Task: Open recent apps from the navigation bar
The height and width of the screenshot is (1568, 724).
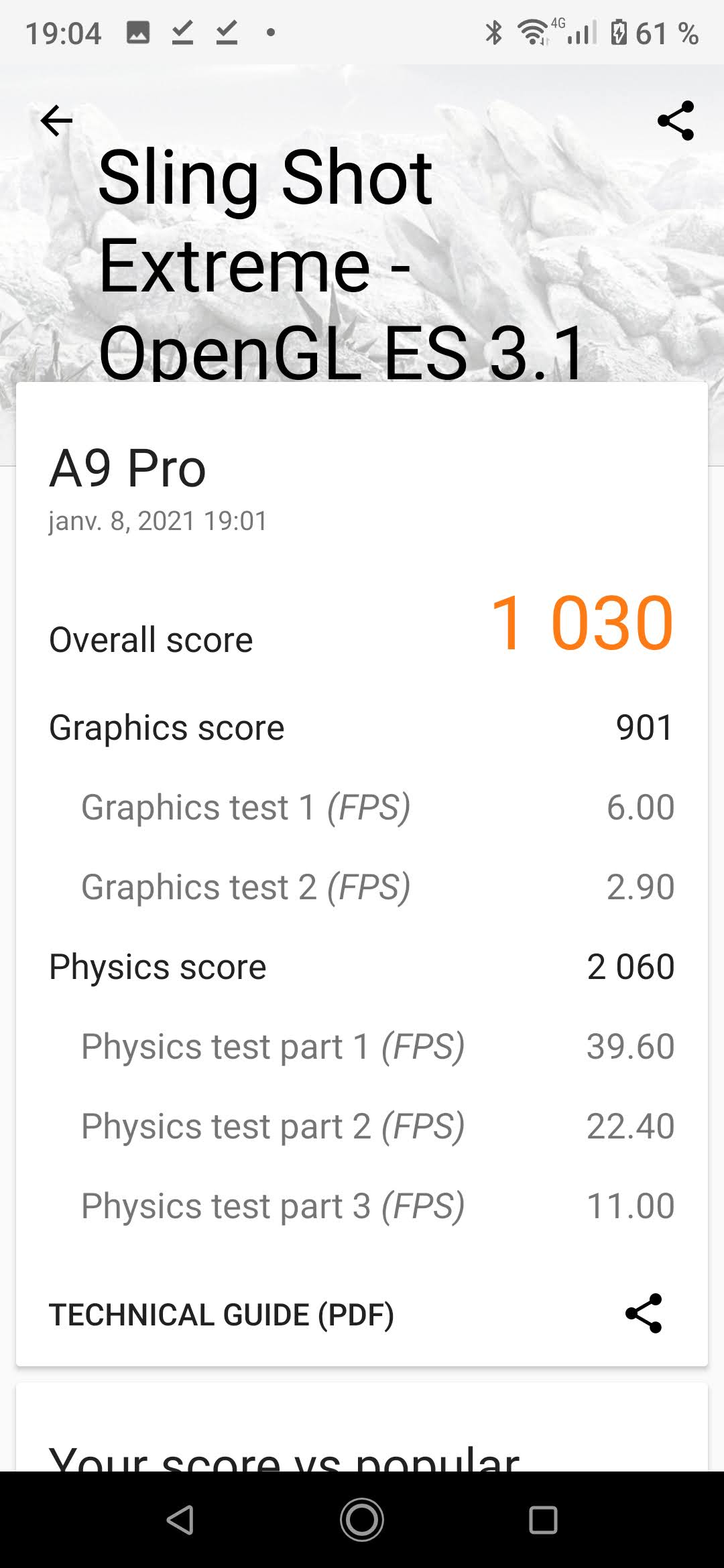Action: (543, 1519)
